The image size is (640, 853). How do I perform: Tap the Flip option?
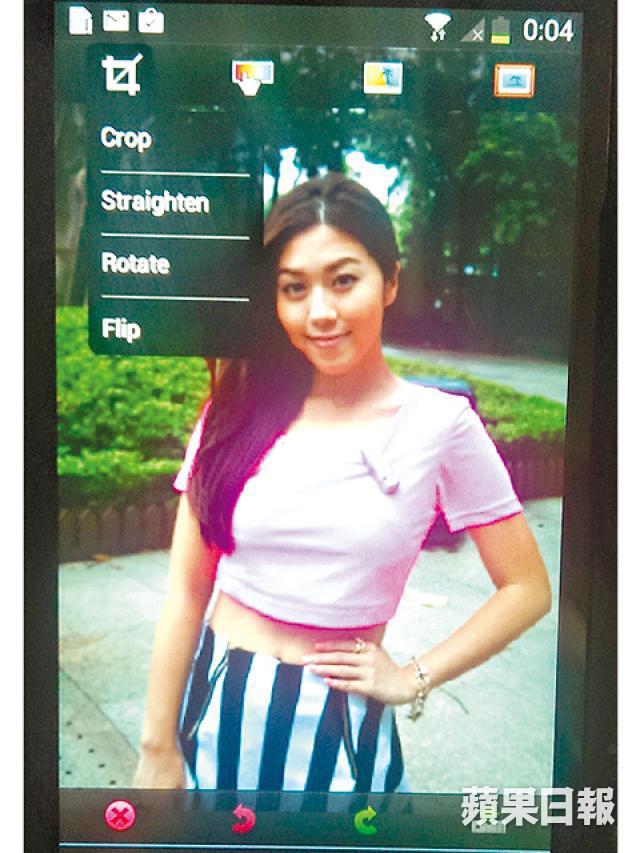point(121,328)
